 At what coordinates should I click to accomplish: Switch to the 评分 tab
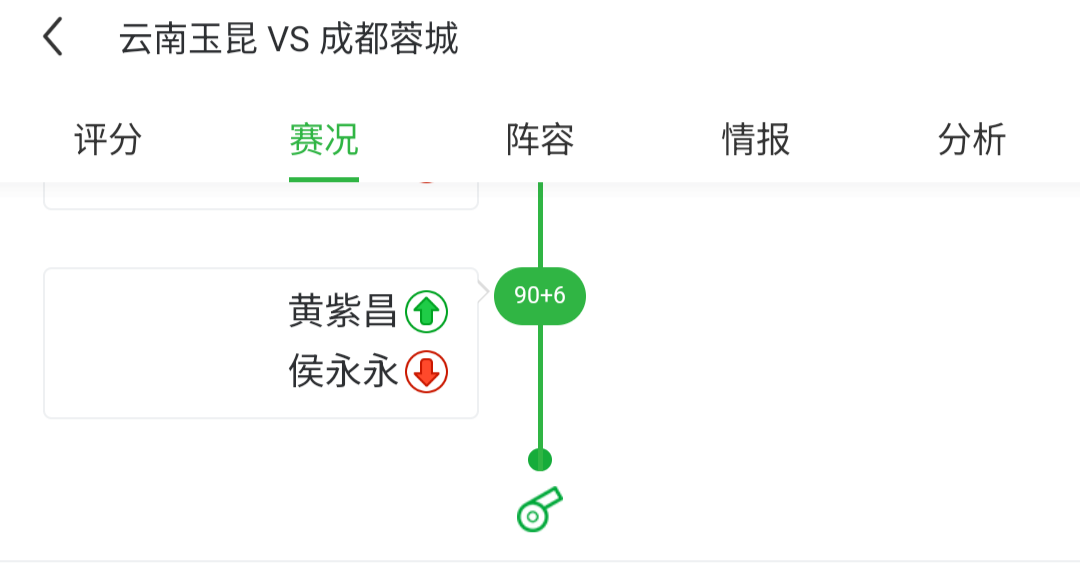pos(108,140)
